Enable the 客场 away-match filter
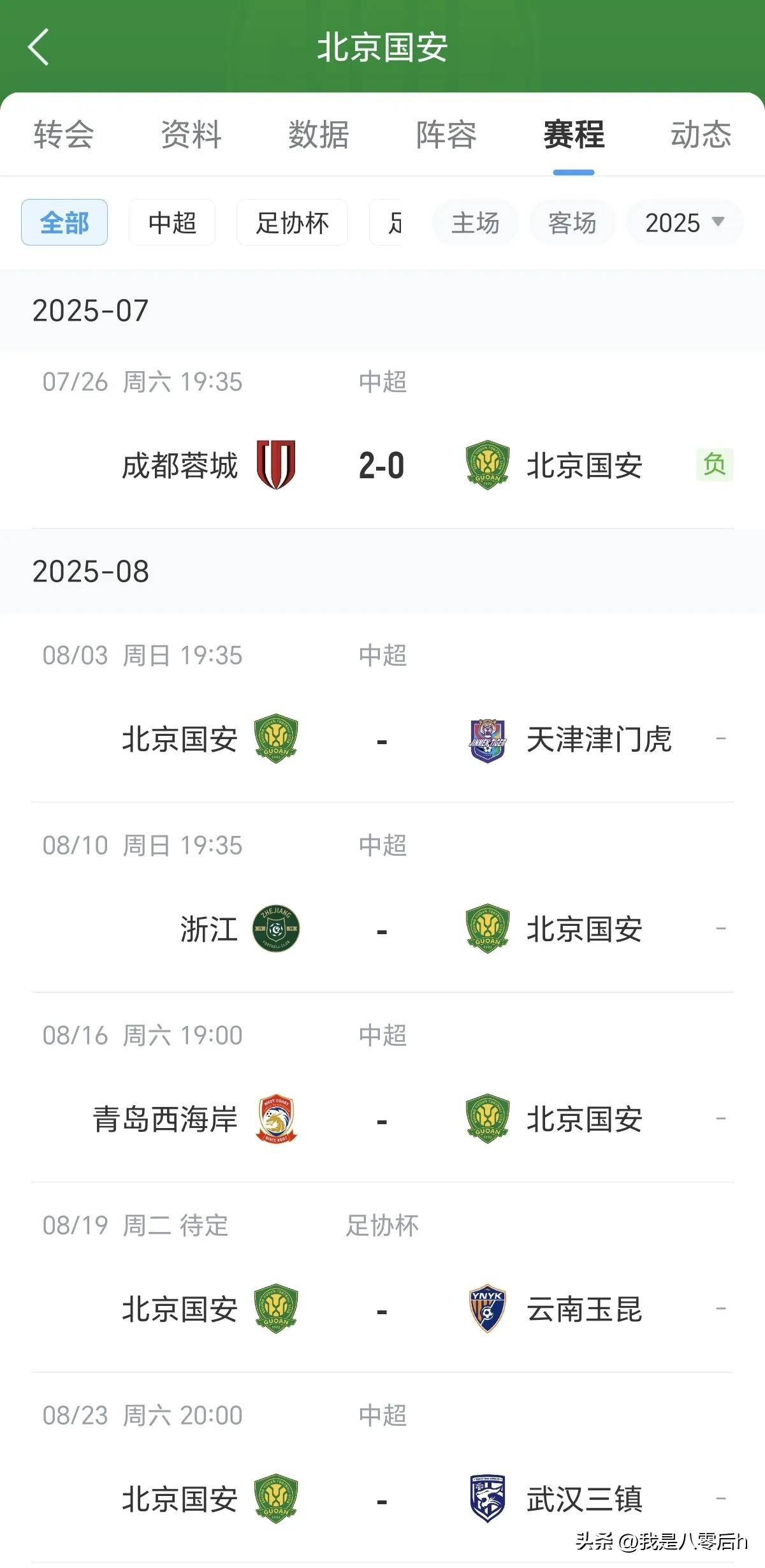This screenshot has height=1568, width=765. tap(571, 223)
